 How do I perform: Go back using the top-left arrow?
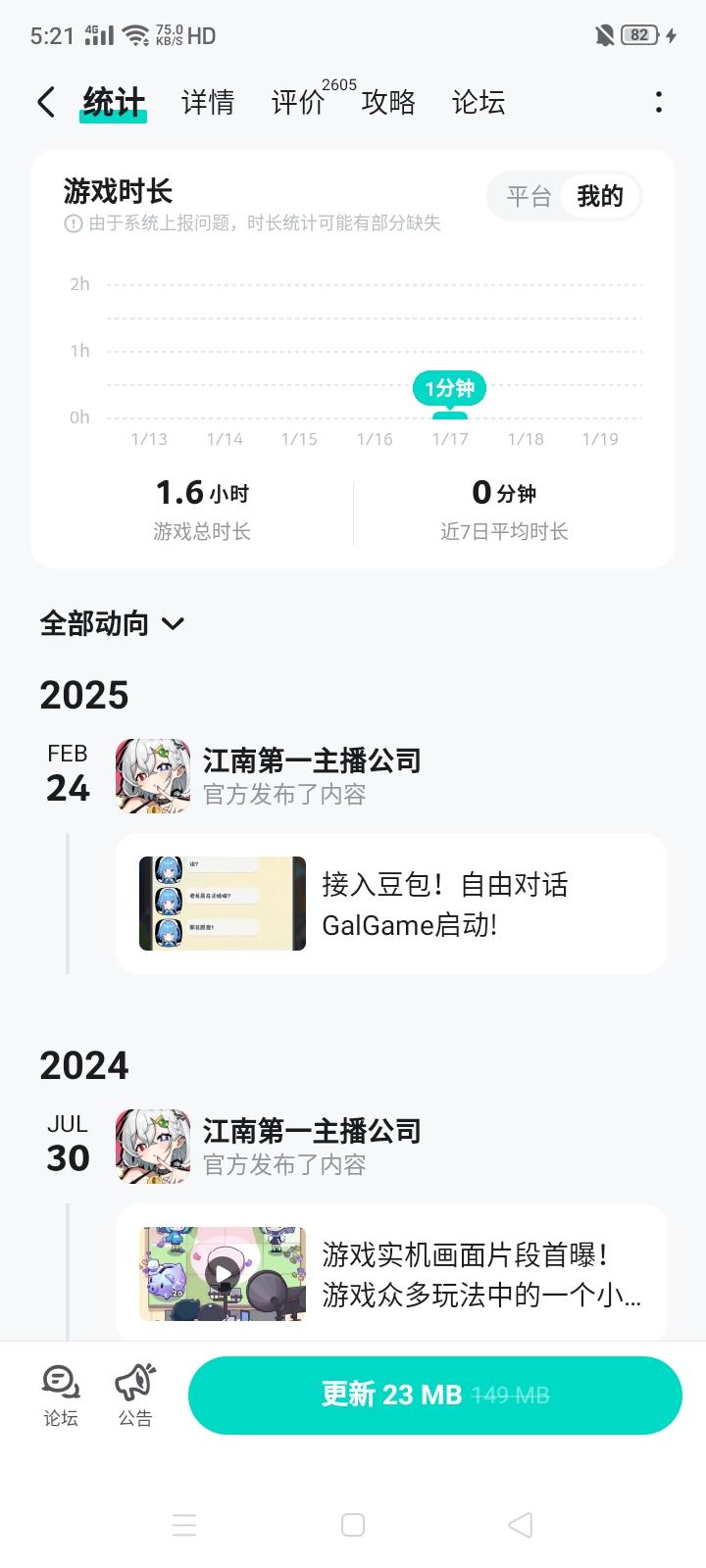click(46, 102)
